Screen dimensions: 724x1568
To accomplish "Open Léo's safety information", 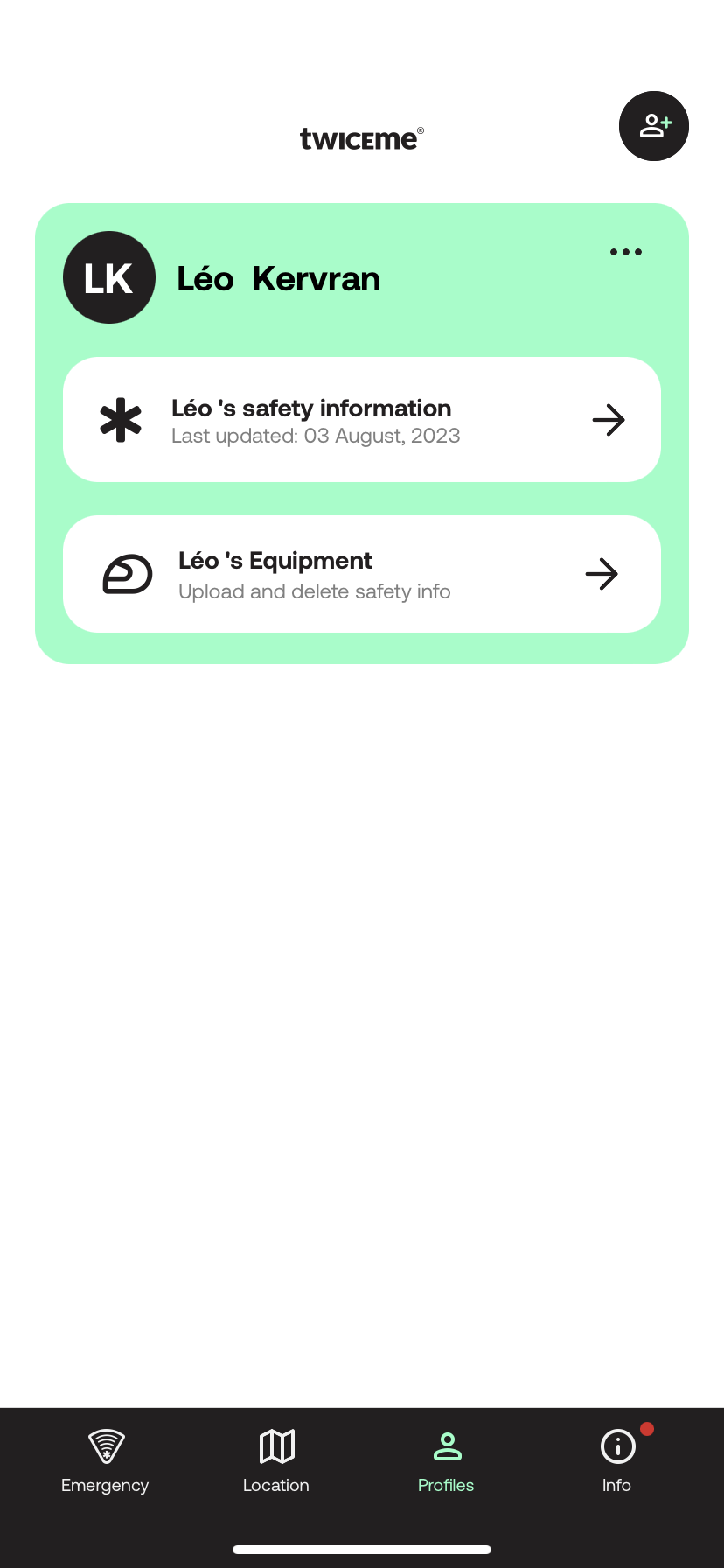I will 361,420.
